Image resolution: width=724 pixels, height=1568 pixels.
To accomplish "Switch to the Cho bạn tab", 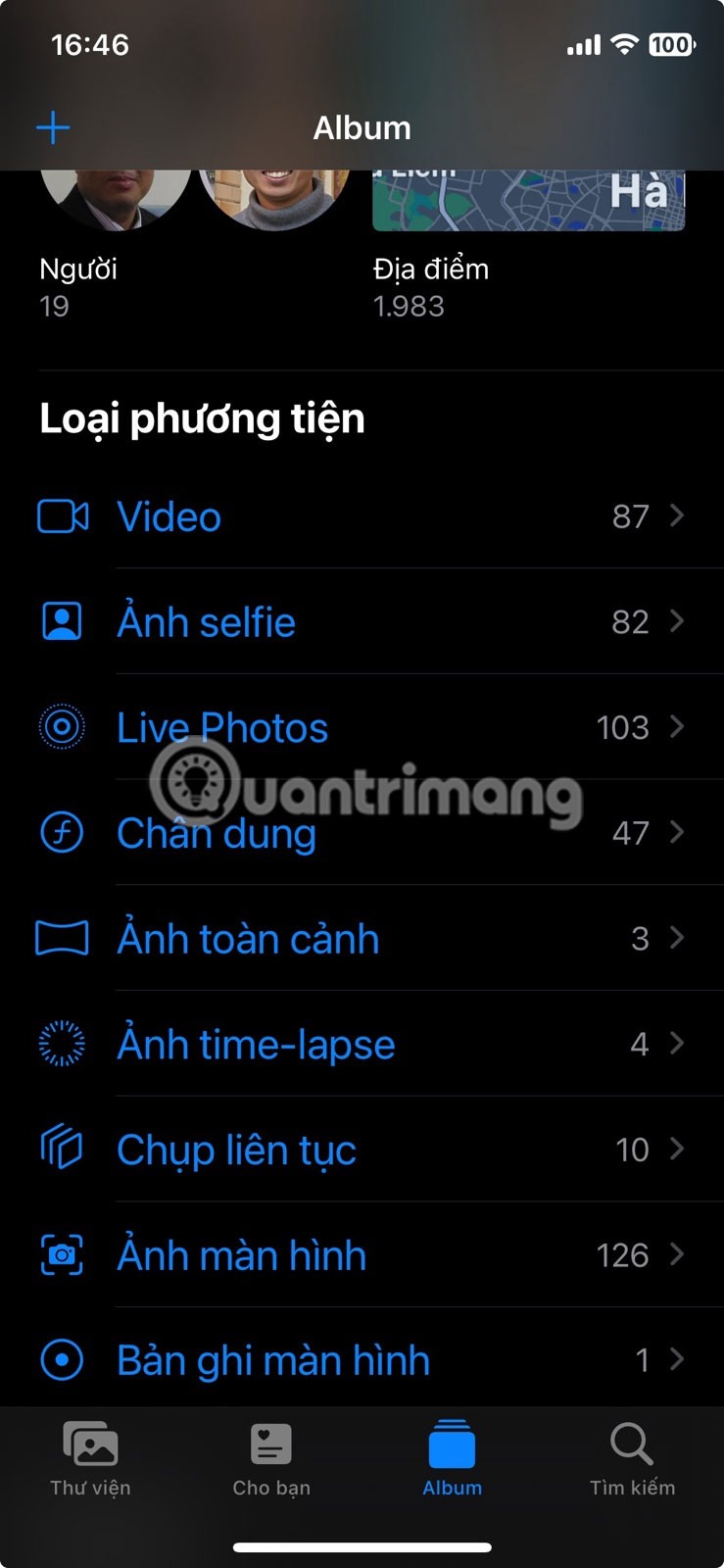I will coord(271,1459).
